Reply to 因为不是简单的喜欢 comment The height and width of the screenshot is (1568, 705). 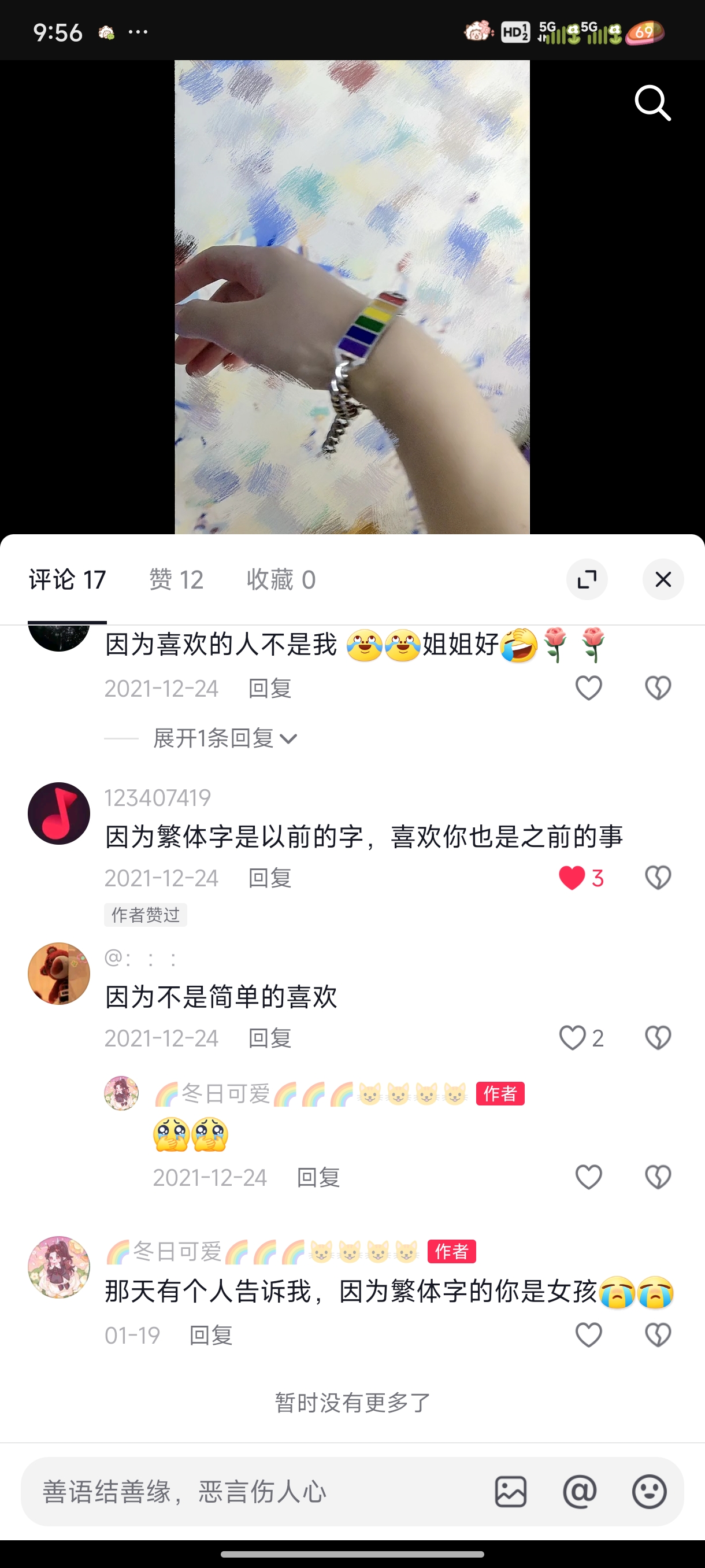click(x=270, y=1038)
